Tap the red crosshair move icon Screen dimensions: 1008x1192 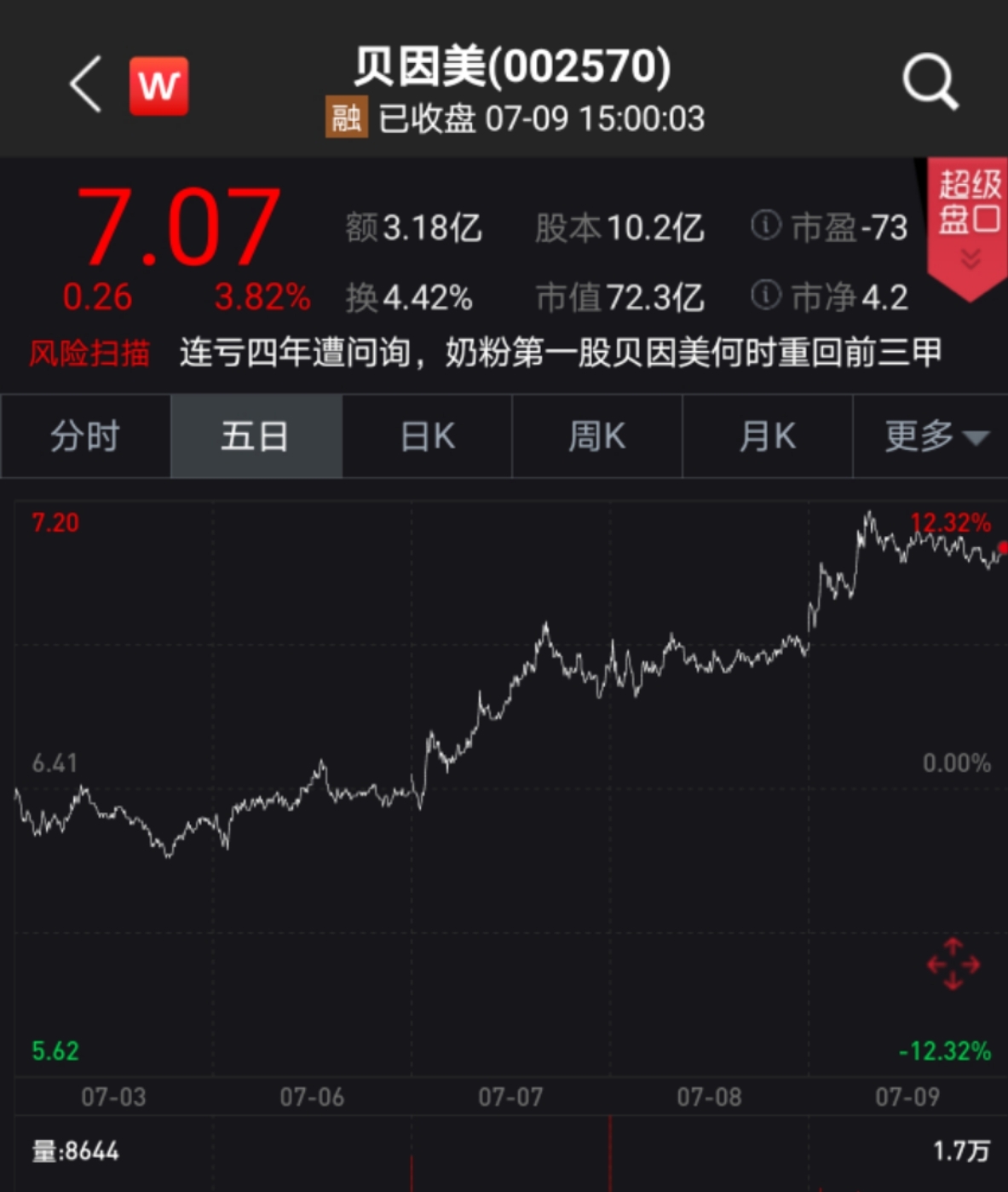[x=953, y=965]
